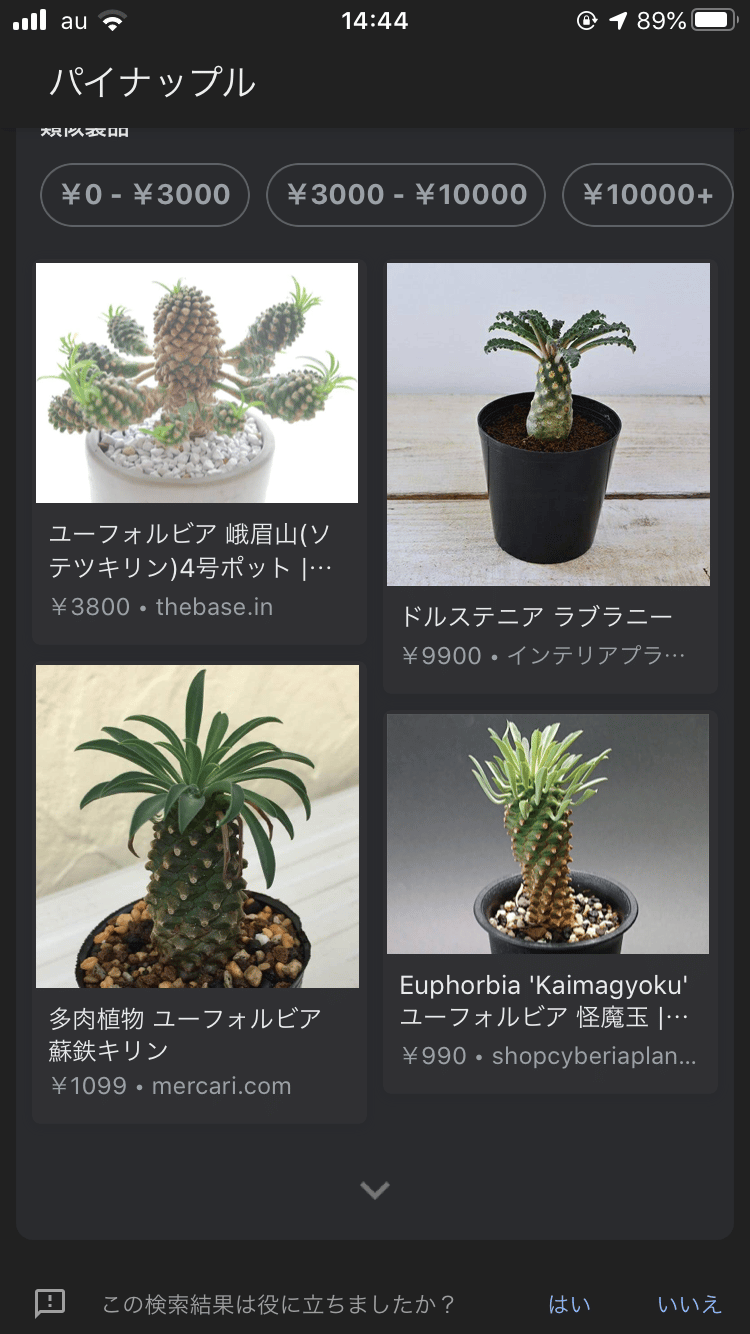
Task: Answer いいえ to the feedback question
Action: pyautogui.click(x=689, y=1304)
